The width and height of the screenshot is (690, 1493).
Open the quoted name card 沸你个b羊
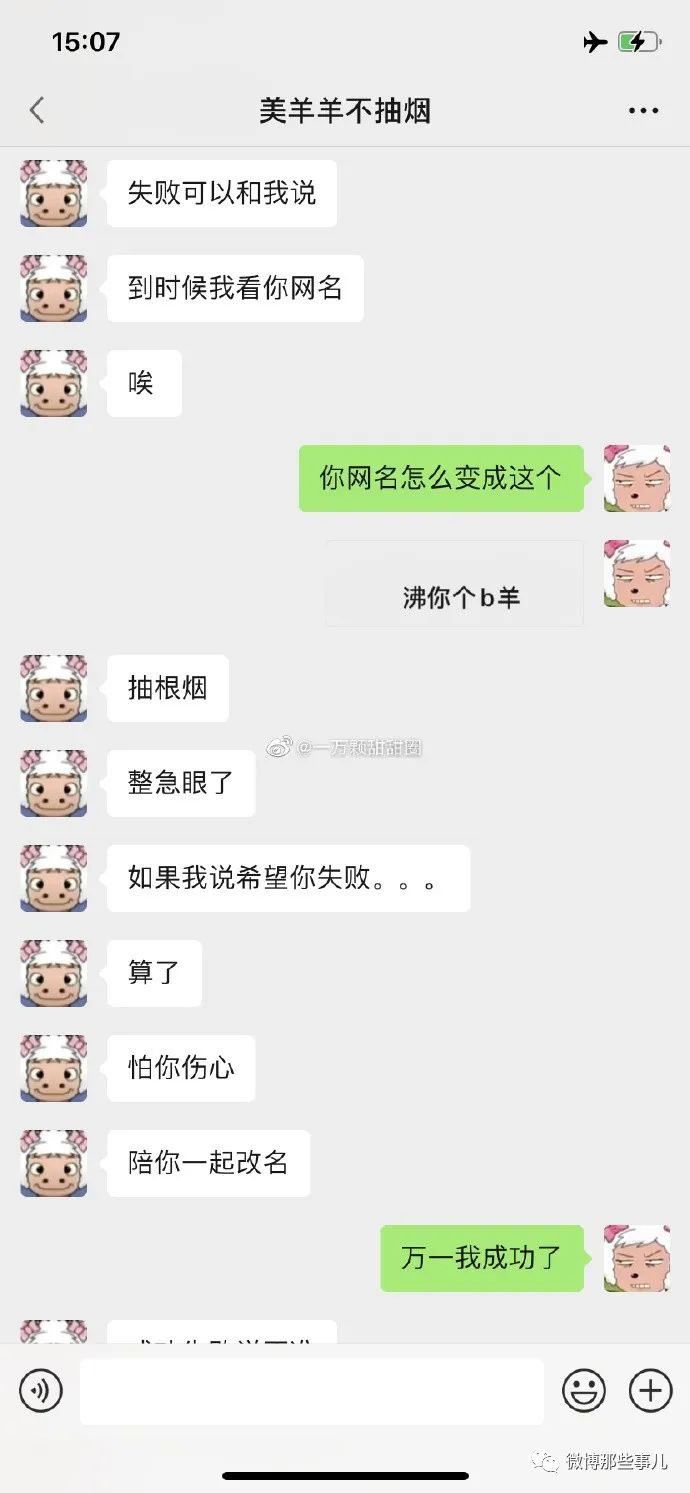455,584
